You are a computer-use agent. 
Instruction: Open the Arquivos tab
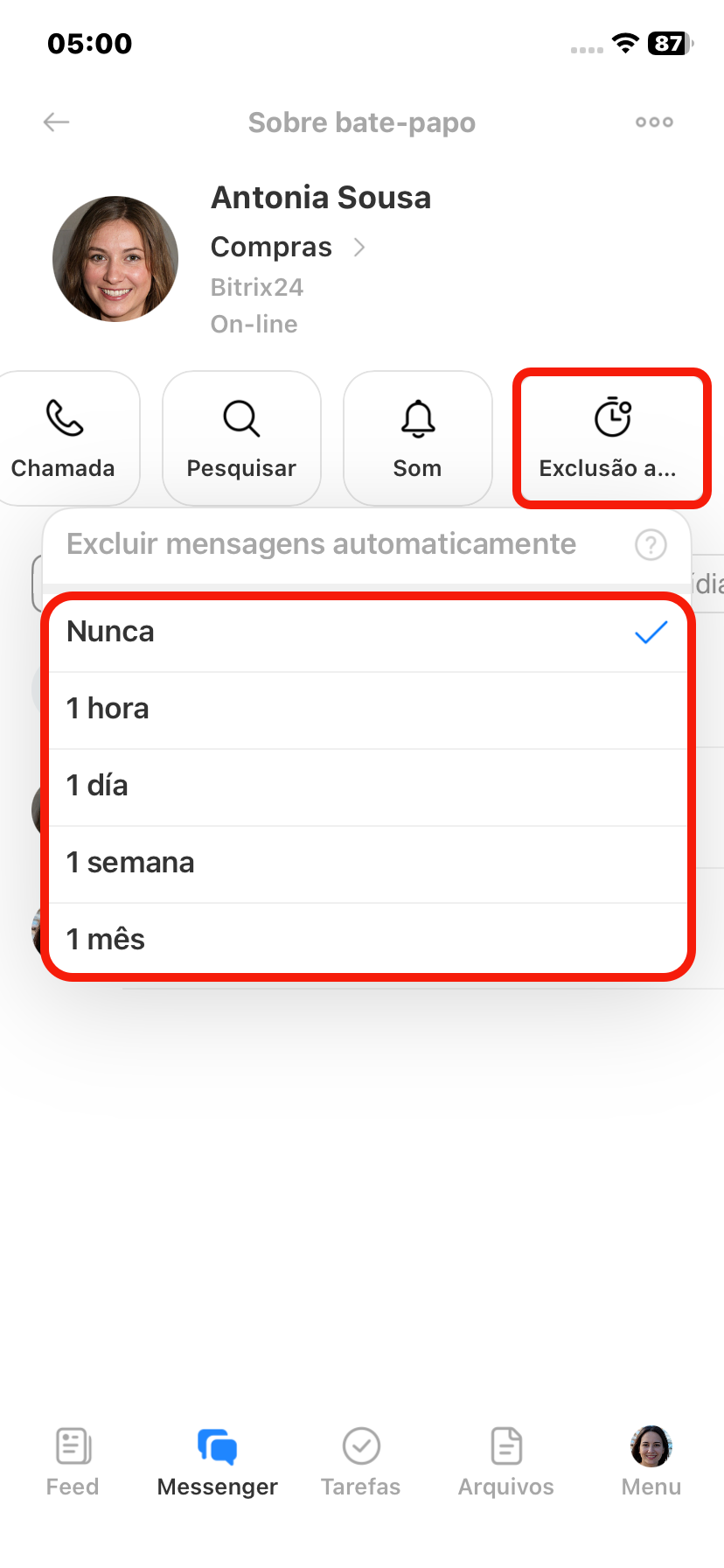point(506,1463)
